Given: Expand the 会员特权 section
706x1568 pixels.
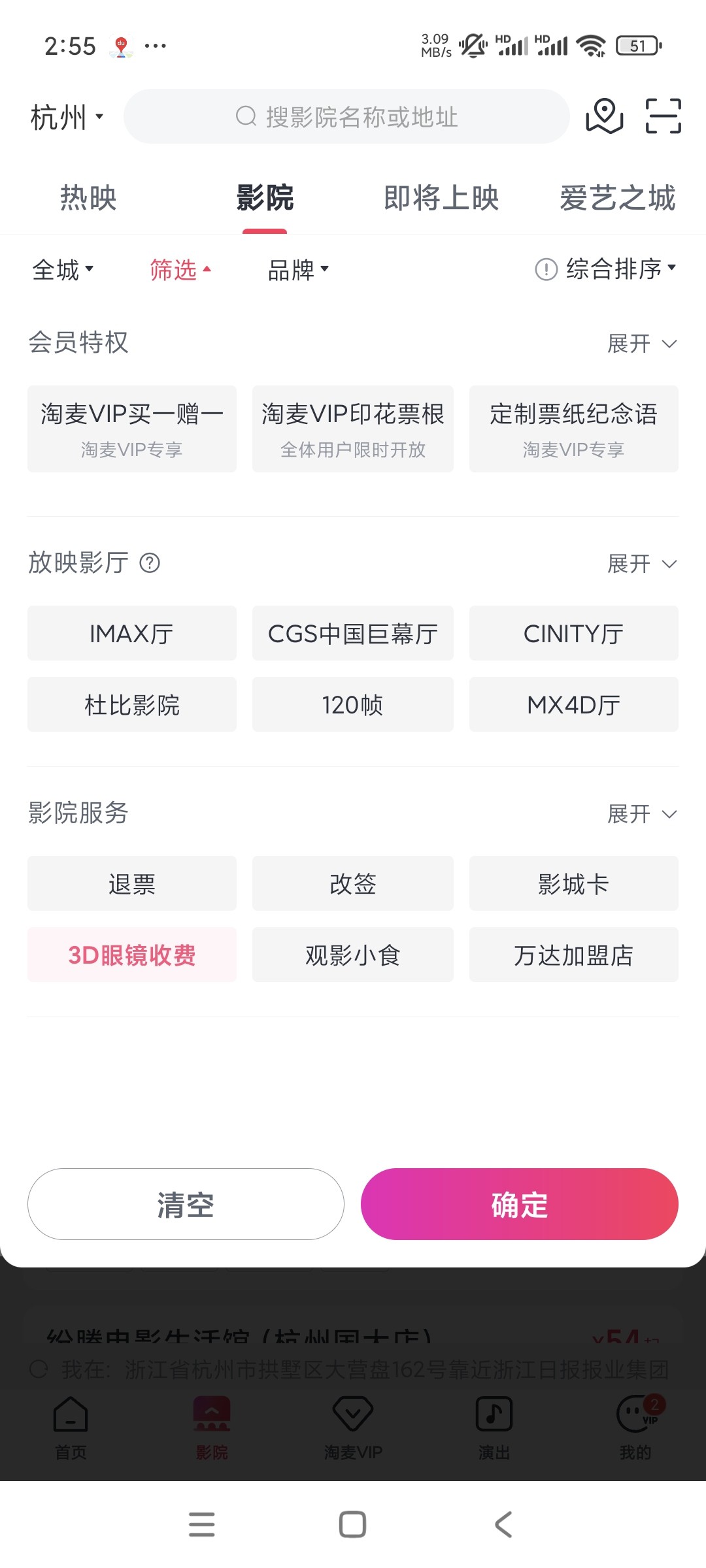Looking at the screenshot, I should [x=641, y=343].
